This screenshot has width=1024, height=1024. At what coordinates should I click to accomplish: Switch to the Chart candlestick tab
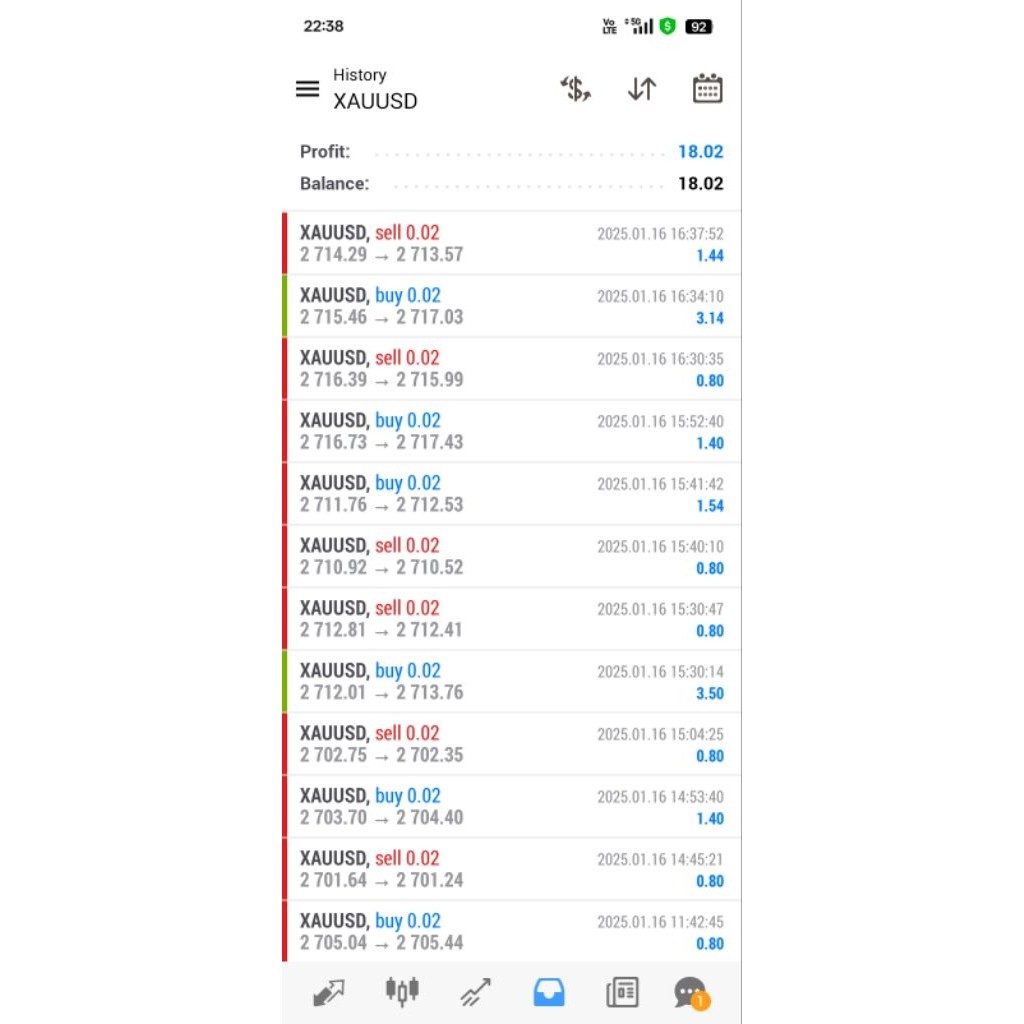coord(402,992)
